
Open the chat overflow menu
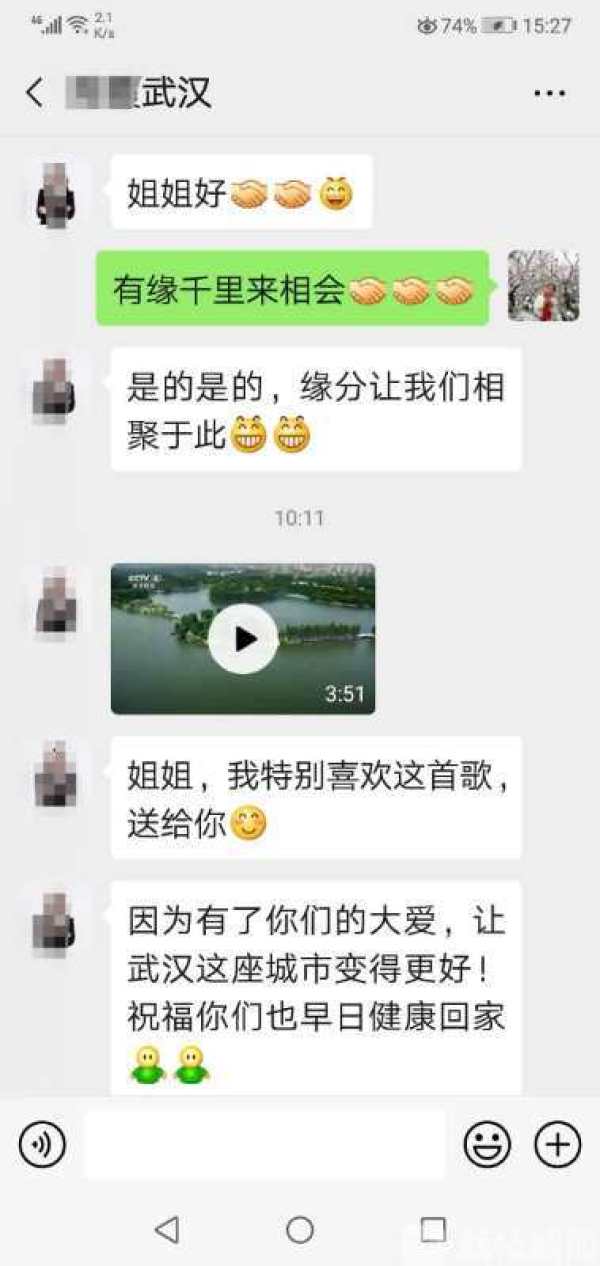[549, 93]
